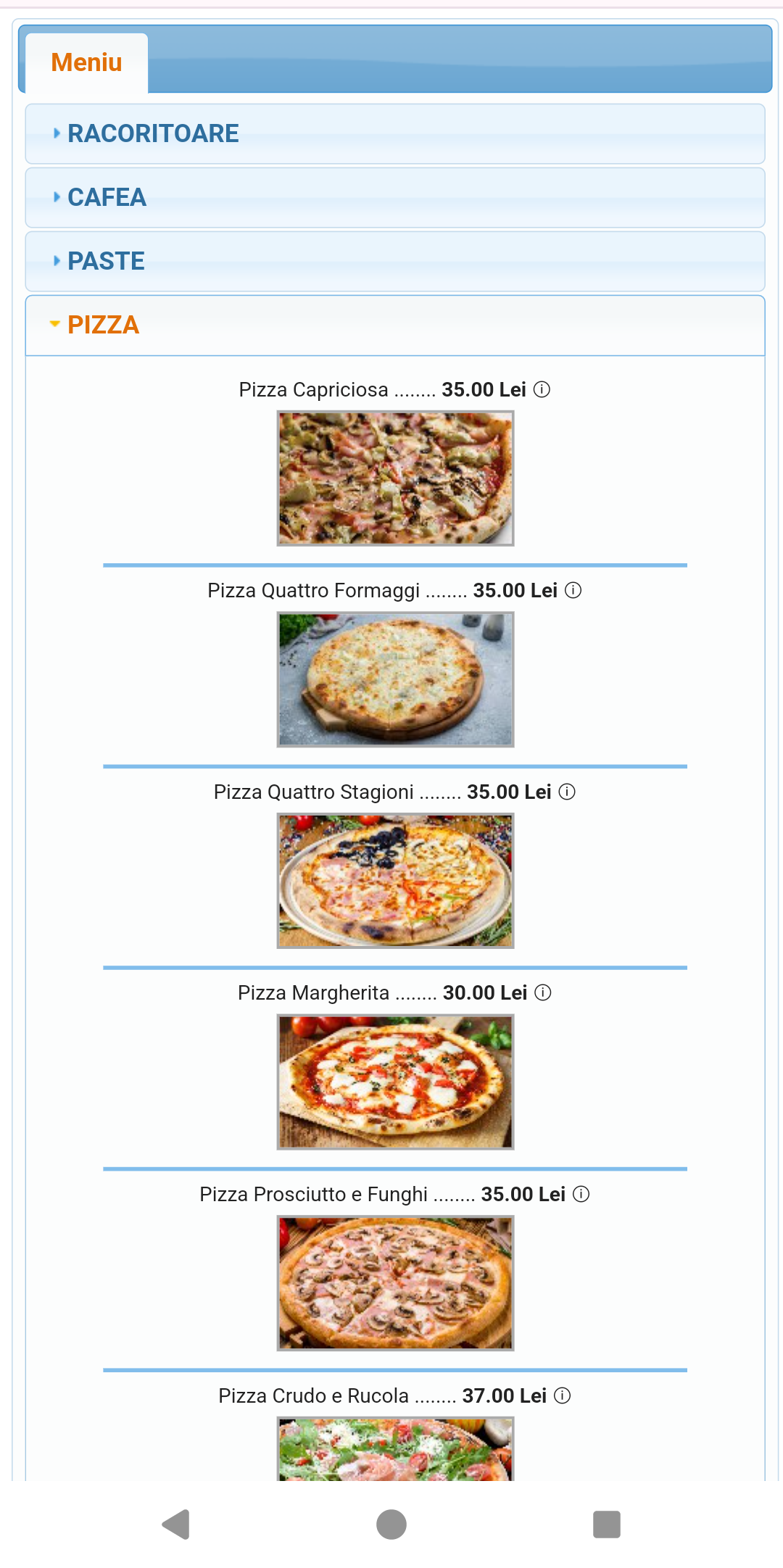Tap the info icon next to Pizza Capriciosa
The width and height of the screenshot is (783, 1568).
click(x=542, y=389)
